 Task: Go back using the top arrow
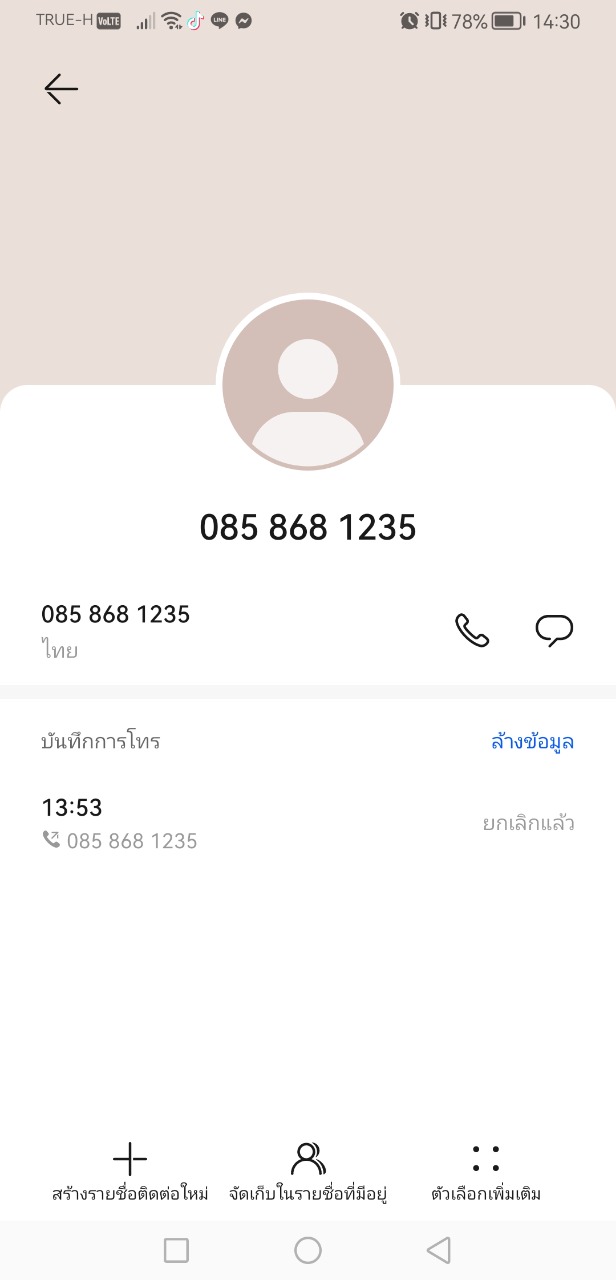tap(61, 90)
